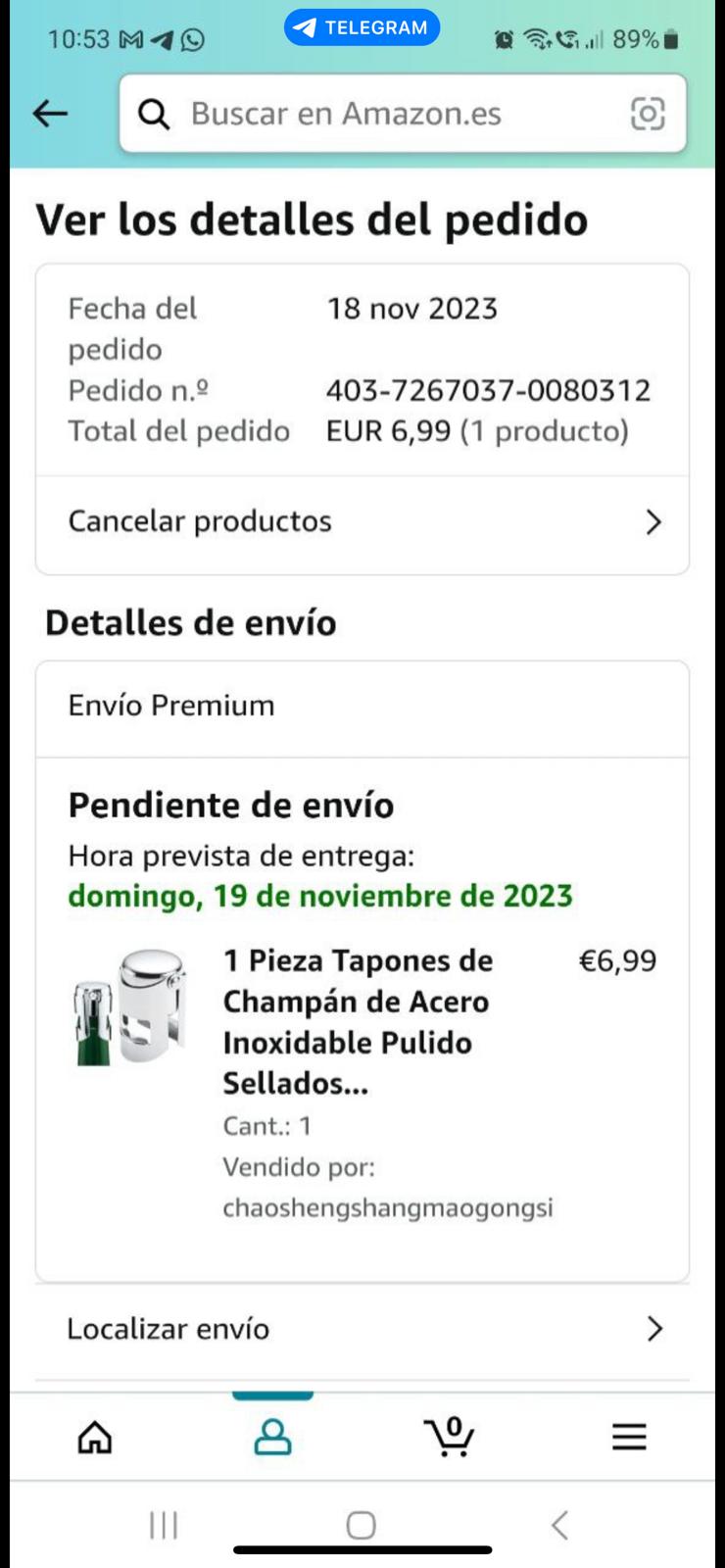
Task: Switch to the account profile tab
Action: click(272, 1438)
